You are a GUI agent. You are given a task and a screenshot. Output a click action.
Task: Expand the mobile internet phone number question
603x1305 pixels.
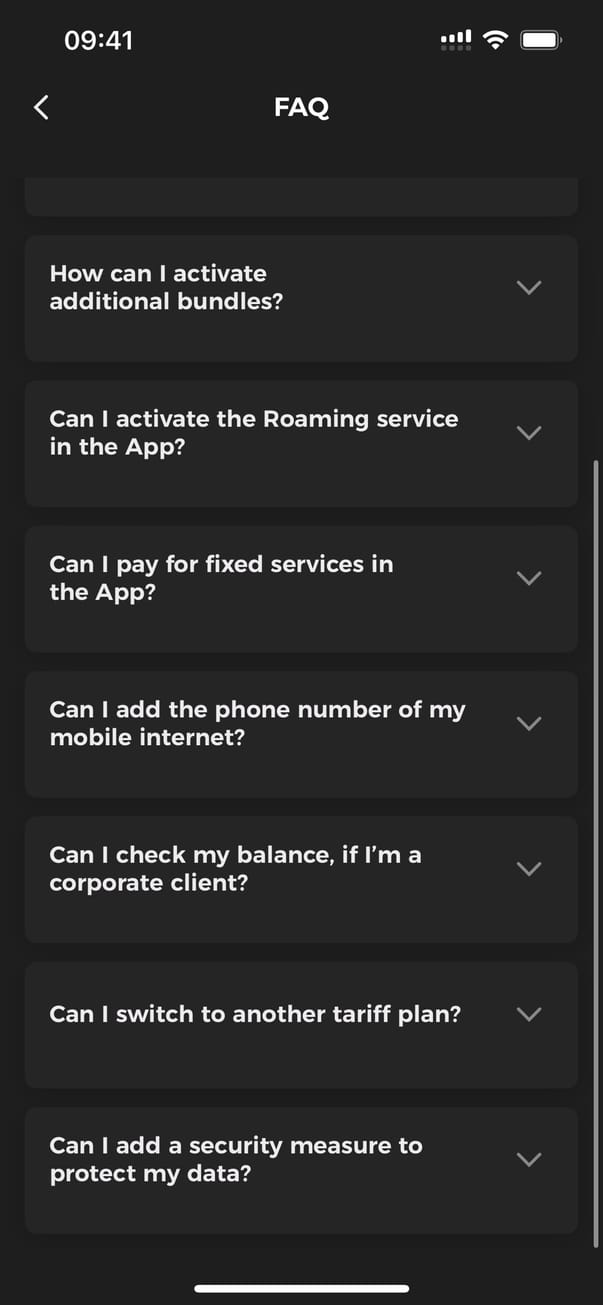528,723
